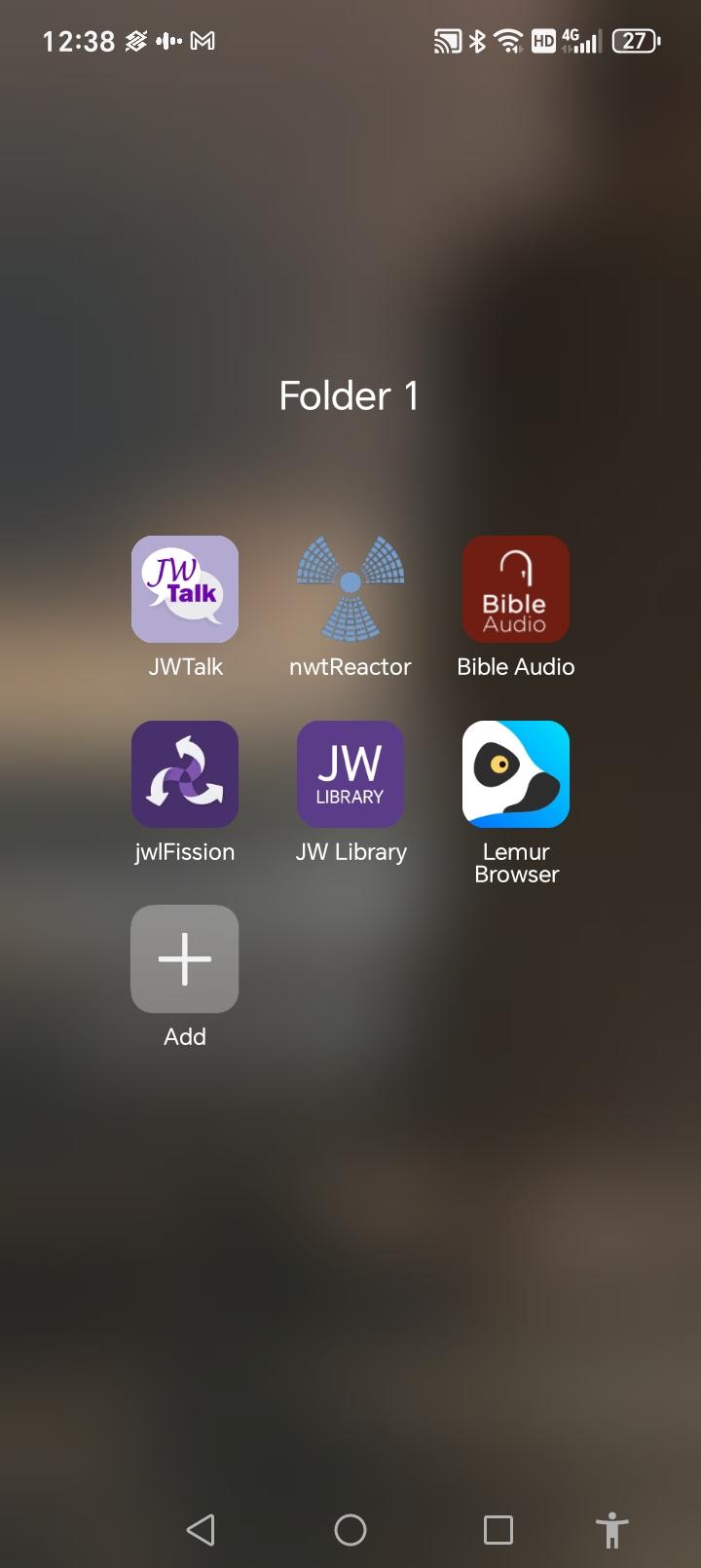Screen dimensions: 701x1568
Task: Open JW Library app
Action: click(x=350, y=774)
